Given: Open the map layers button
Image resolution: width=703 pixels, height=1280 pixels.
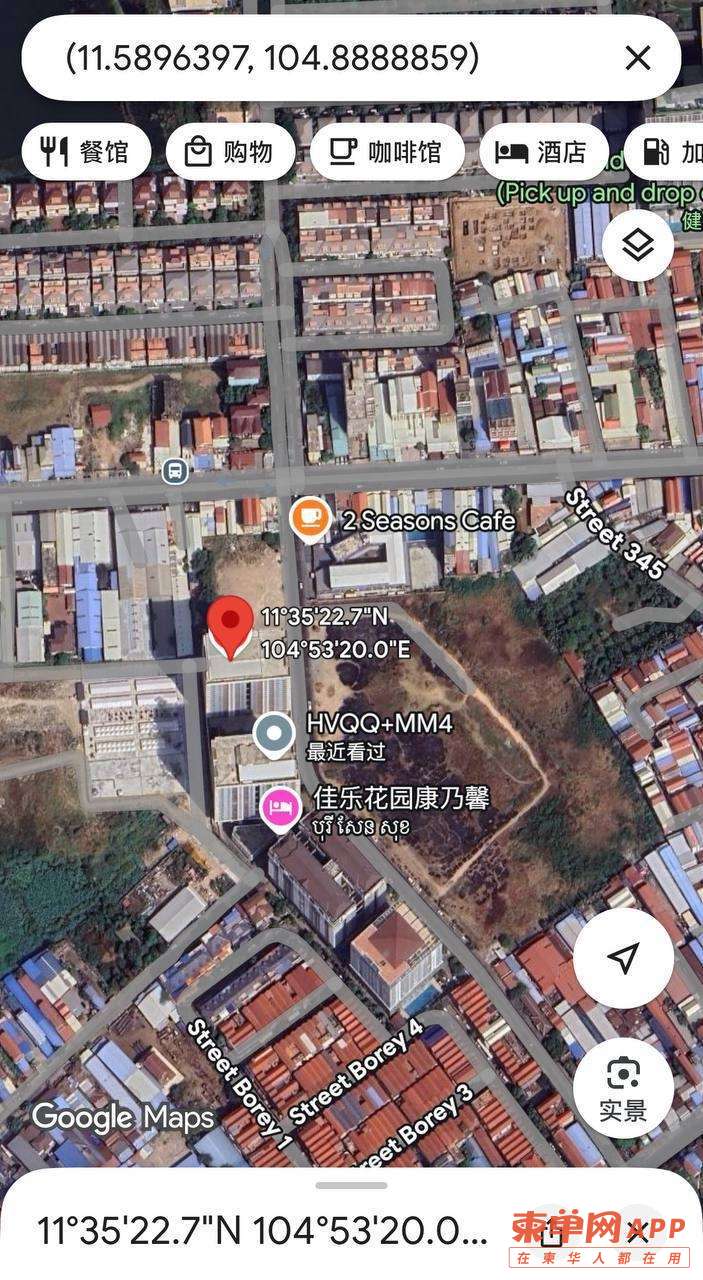Looking at the screenshot, I should [637, 246].
